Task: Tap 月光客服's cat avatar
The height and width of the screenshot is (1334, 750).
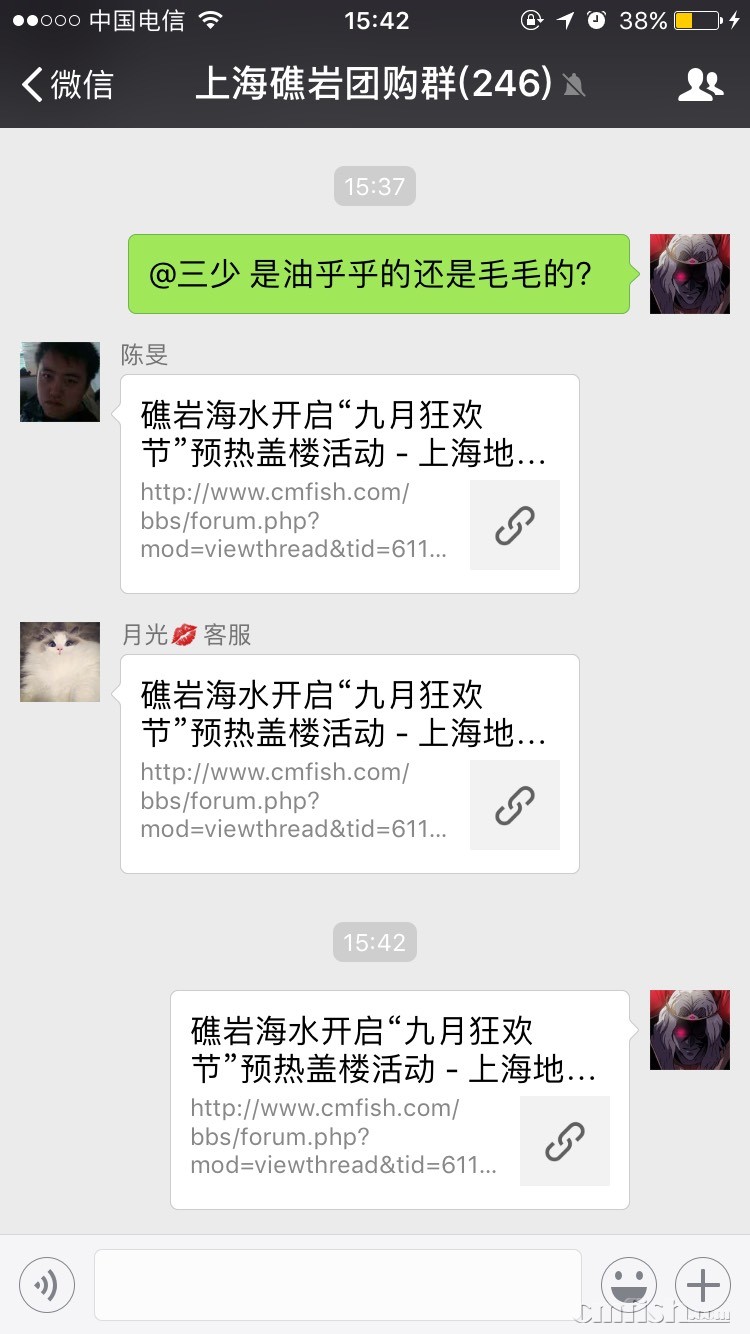Action: point(60,662)
